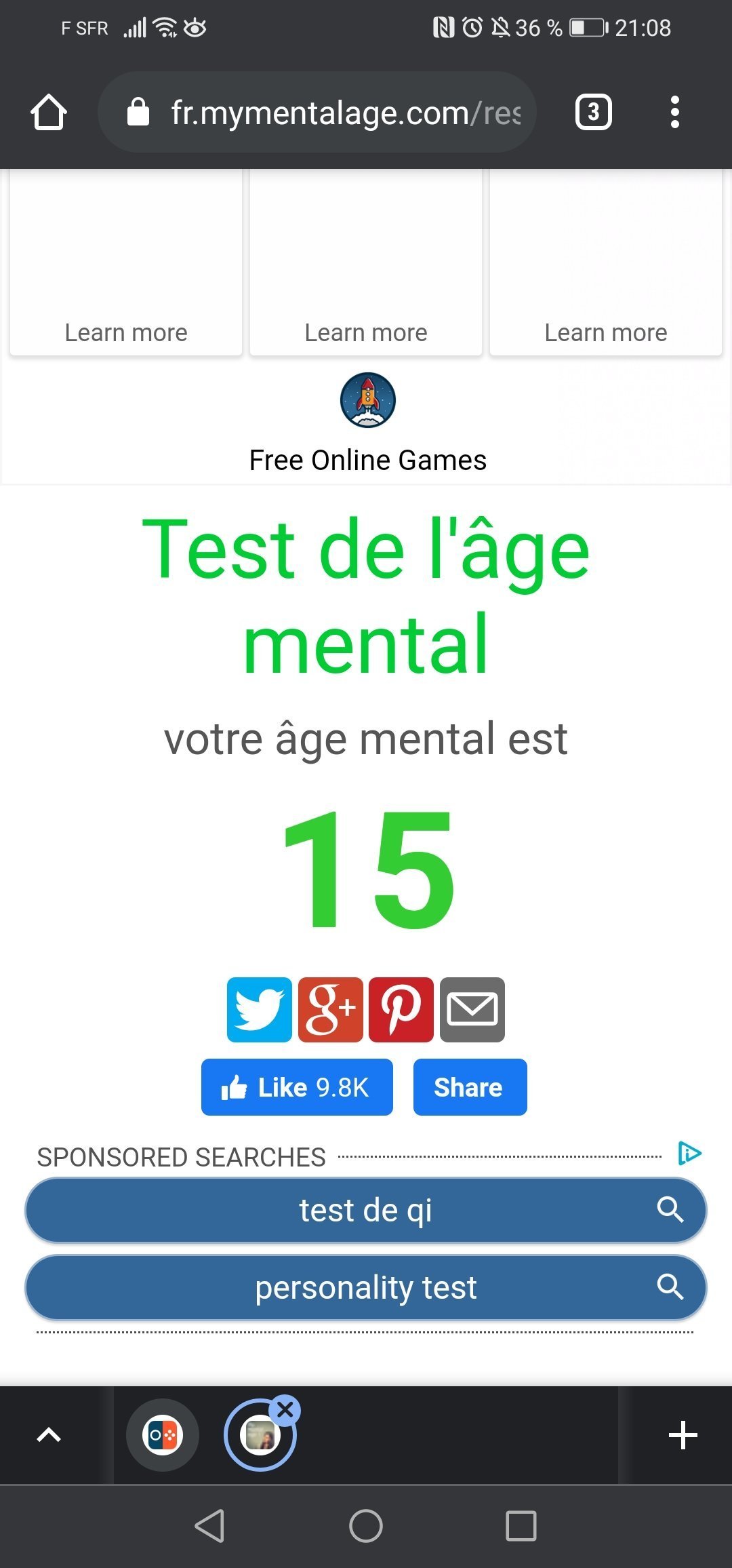Send the result by email
This screenshot has height=1568, width=732.
click(472, 1009)
